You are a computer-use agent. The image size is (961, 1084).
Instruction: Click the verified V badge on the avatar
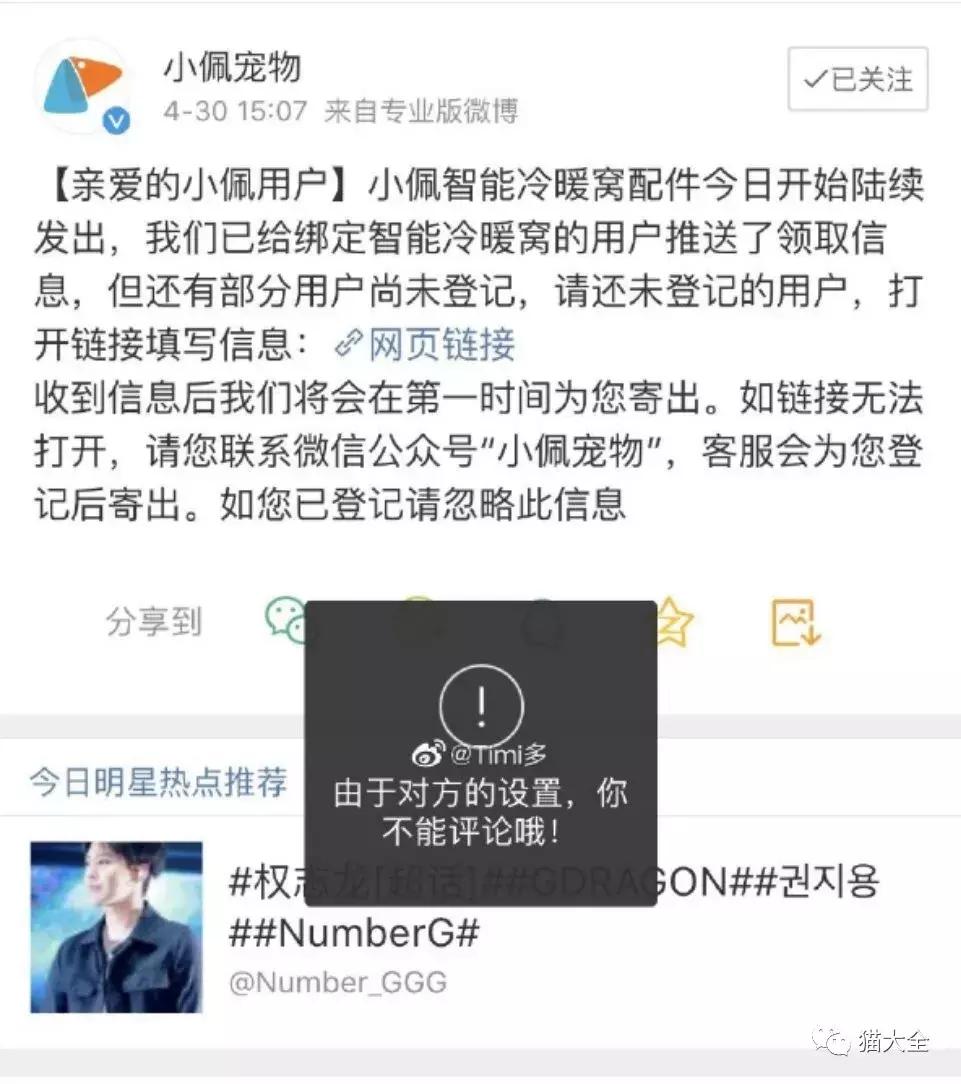click(x=116, y=119)
